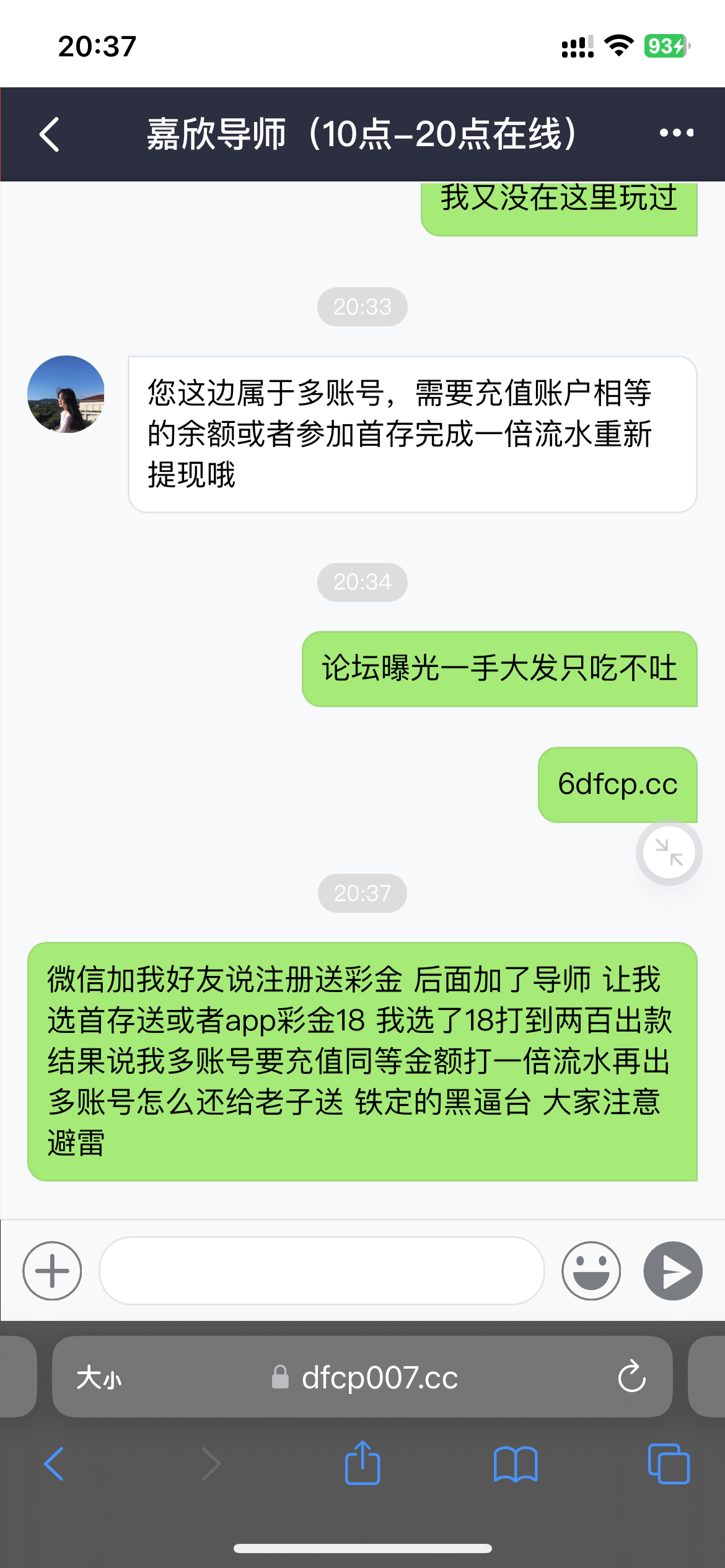725x1568 pixels.
Task: Open Safari bookmarks icon
Action: [516, 1464]
